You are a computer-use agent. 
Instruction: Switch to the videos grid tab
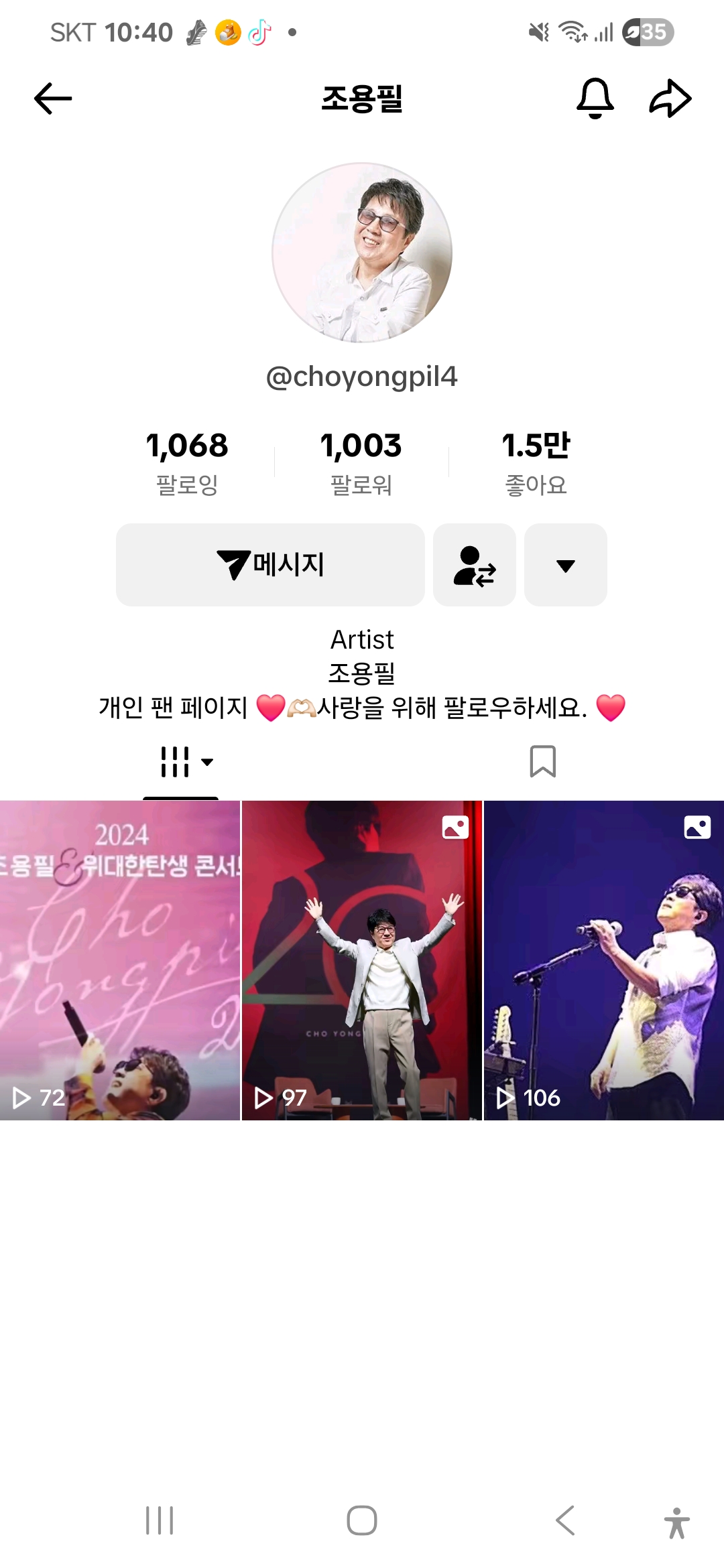(181, 762)
